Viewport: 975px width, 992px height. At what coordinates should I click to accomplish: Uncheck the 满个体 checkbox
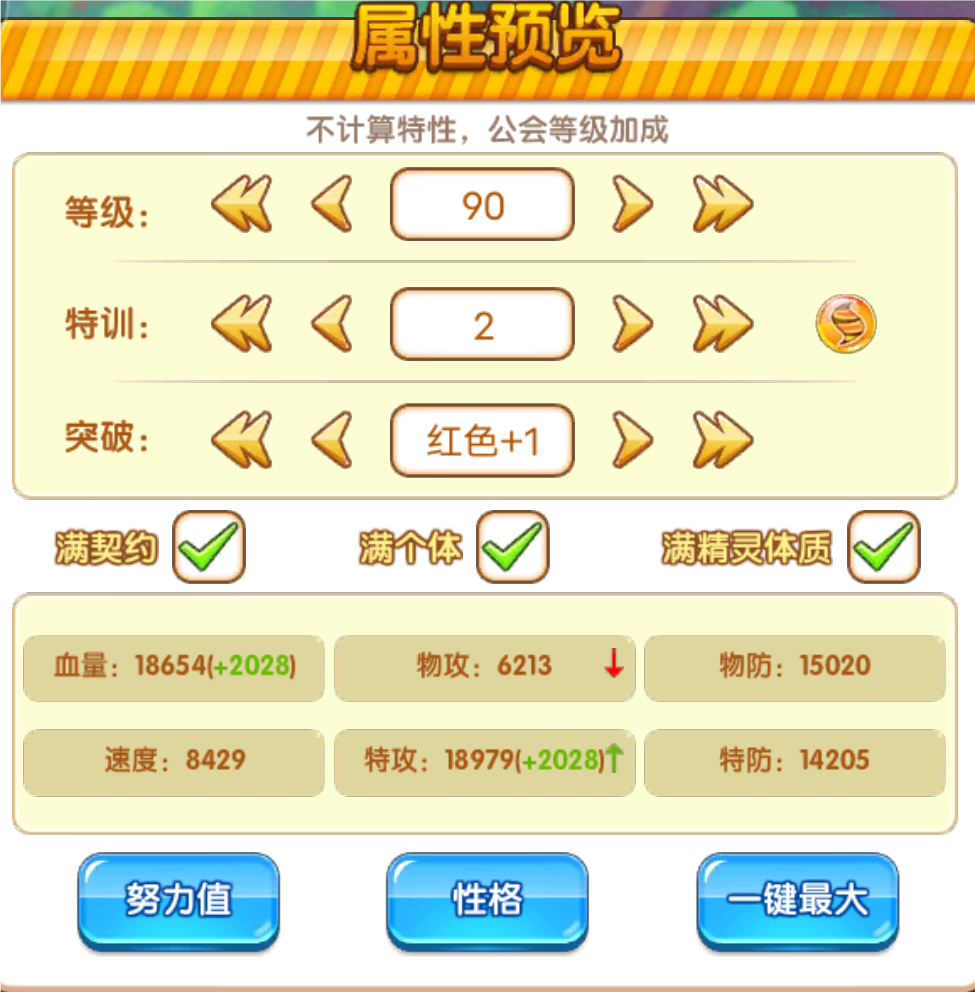(x=512, y=546)
